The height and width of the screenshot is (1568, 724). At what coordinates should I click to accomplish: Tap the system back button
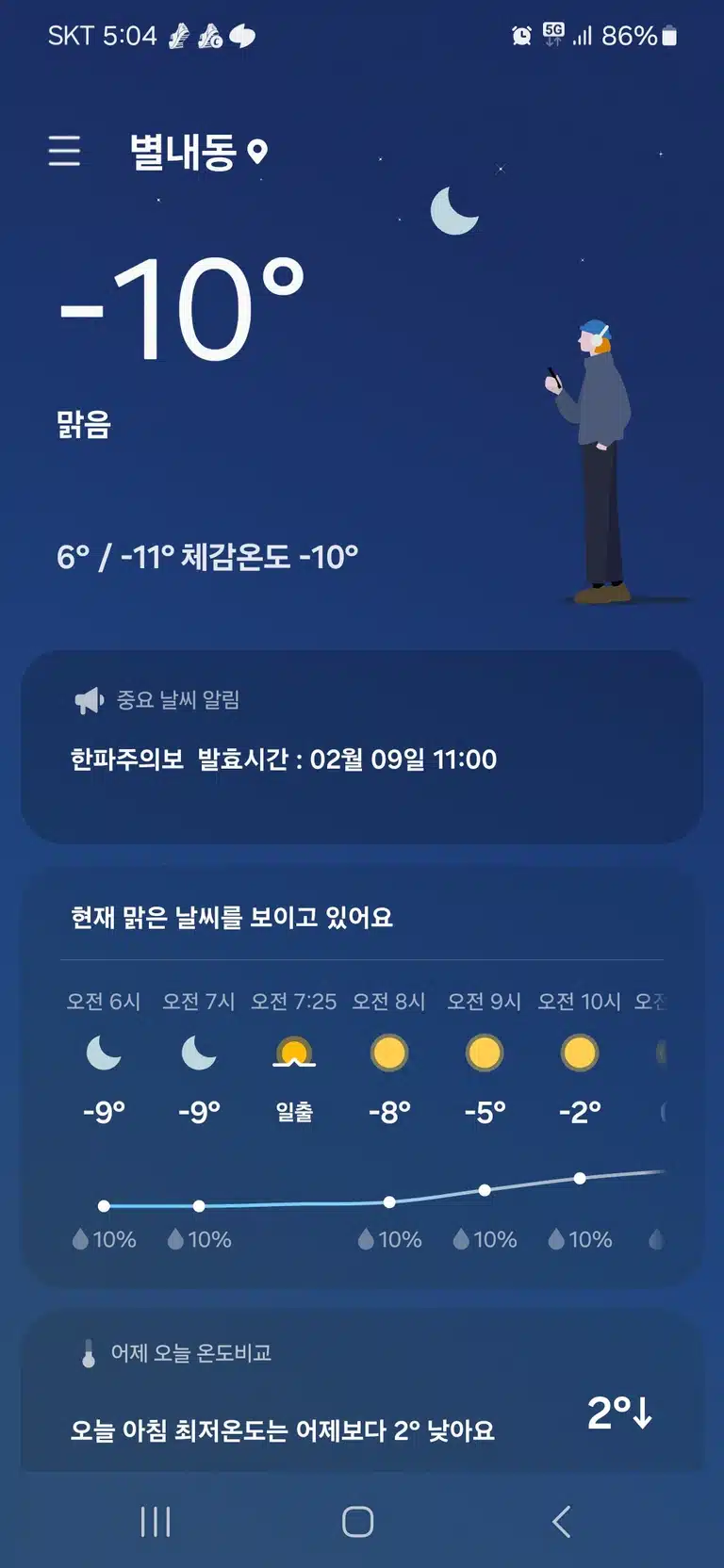click(561, 1521)
